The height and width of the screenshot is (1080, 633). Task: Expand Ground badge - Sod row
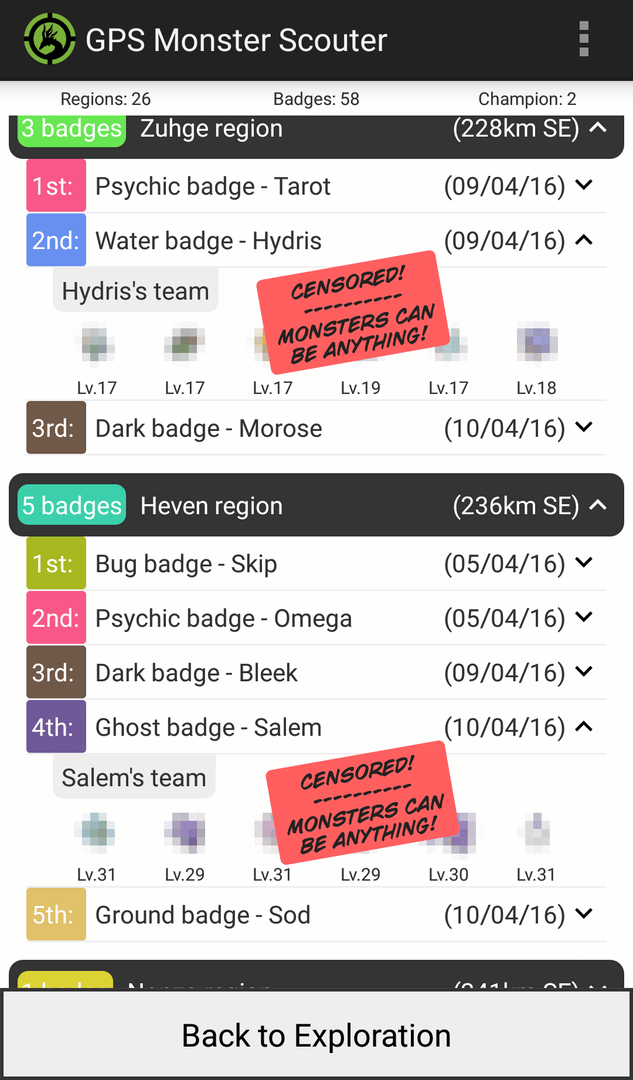(585, 914)
